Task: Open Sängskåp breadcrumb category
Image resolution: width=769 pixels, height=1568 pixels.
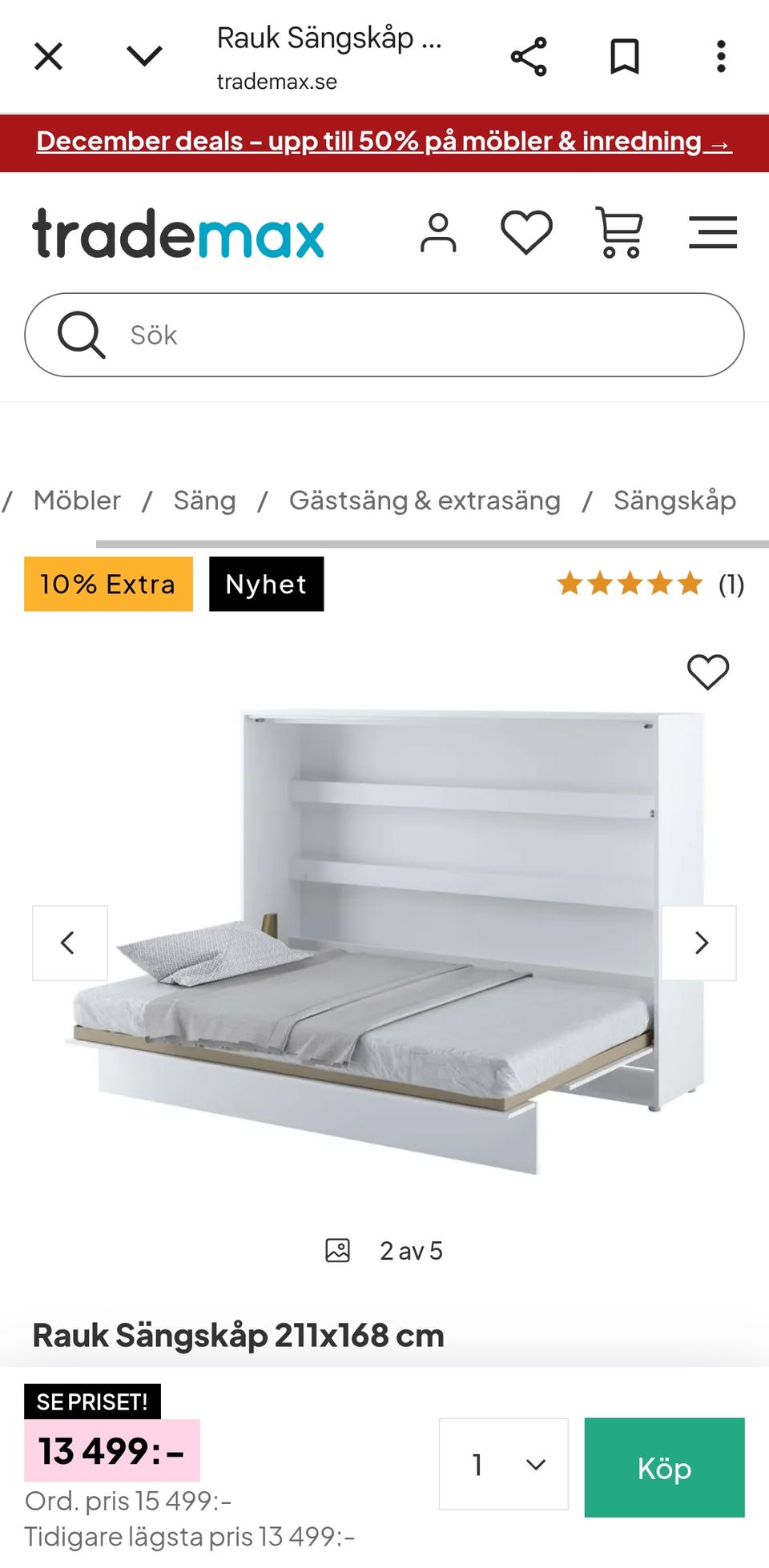Action: (x=674, y=501)
